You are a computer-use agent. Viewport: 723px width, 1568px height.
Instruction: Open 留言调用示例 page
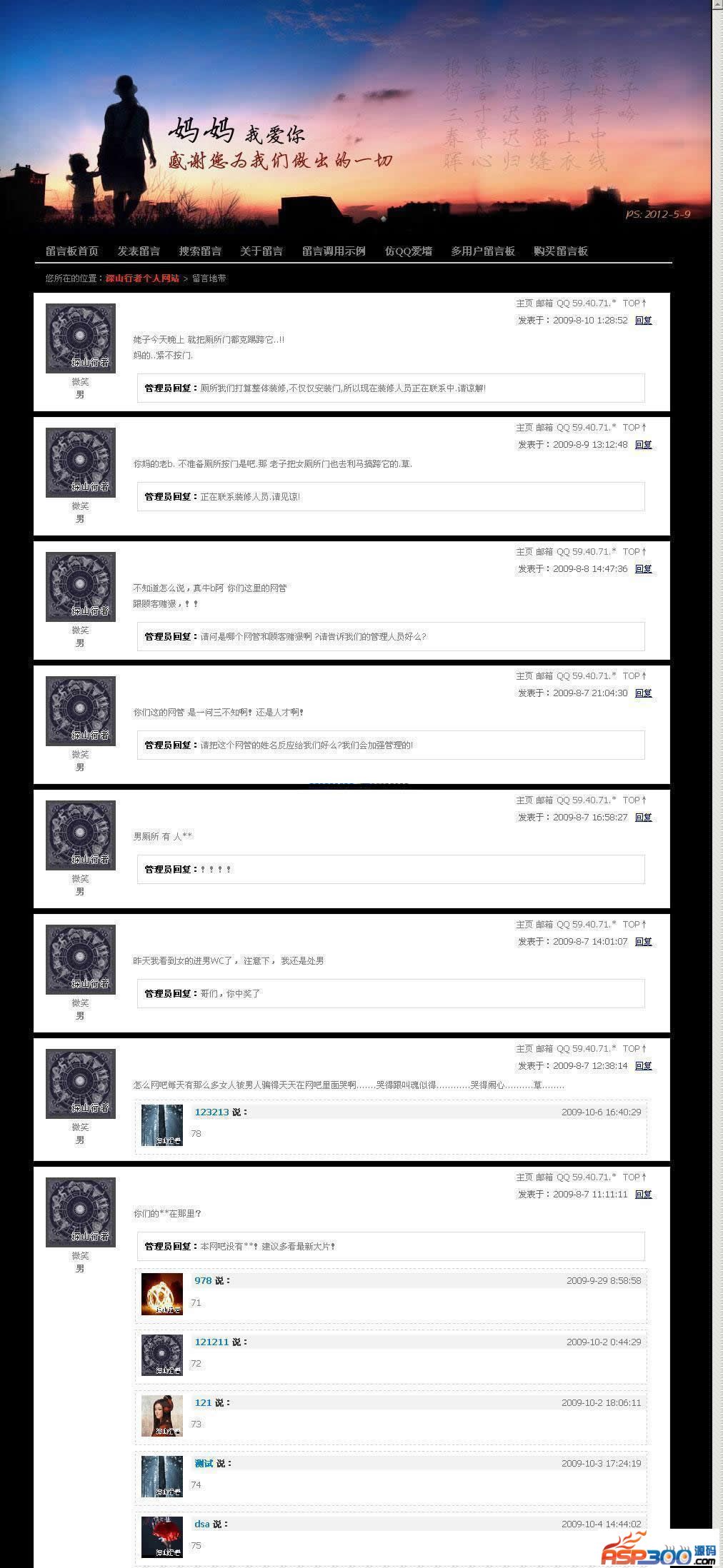click(x=334, y=251)
